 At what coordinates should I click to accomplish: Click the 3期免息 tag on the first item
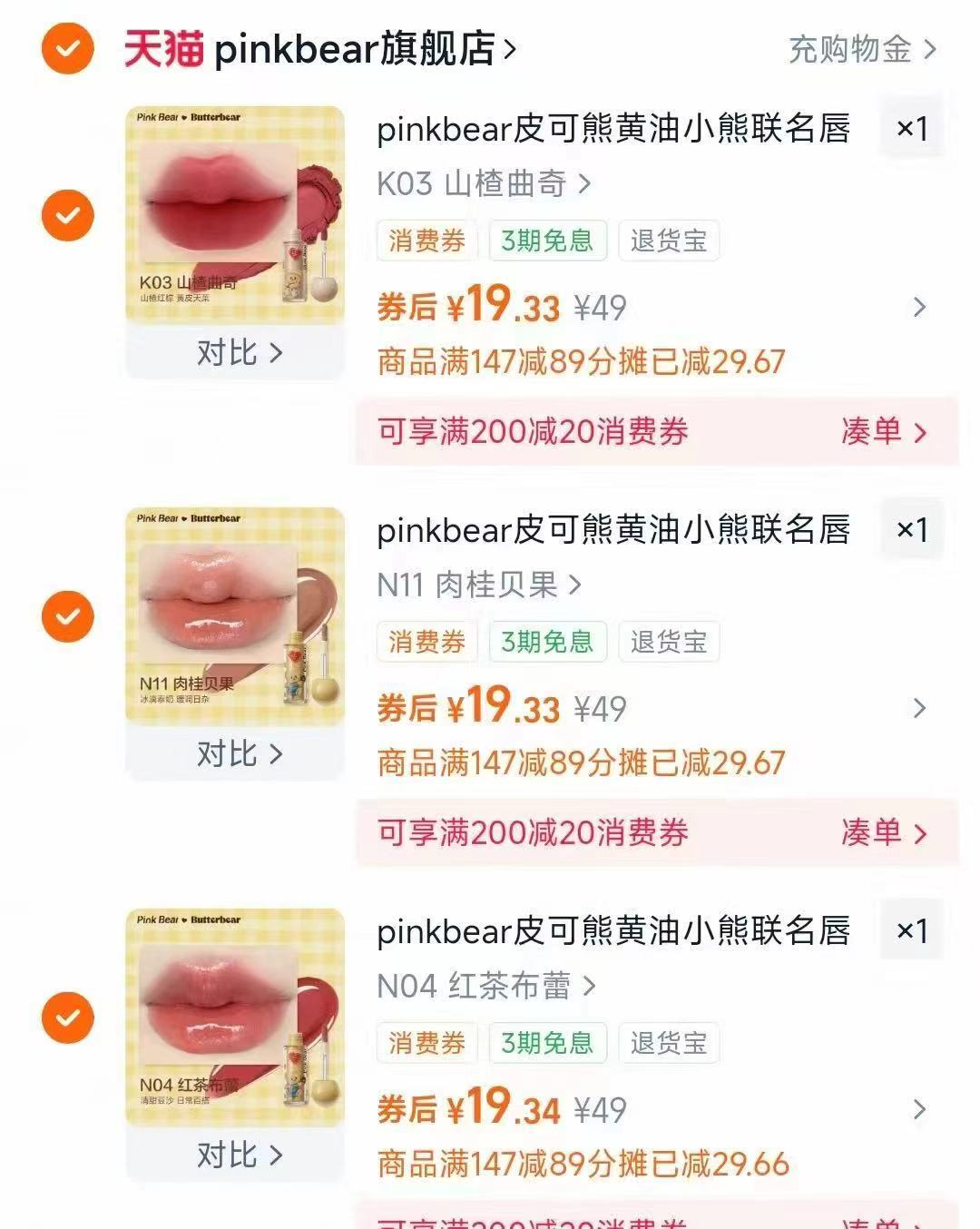coord(547,241)
